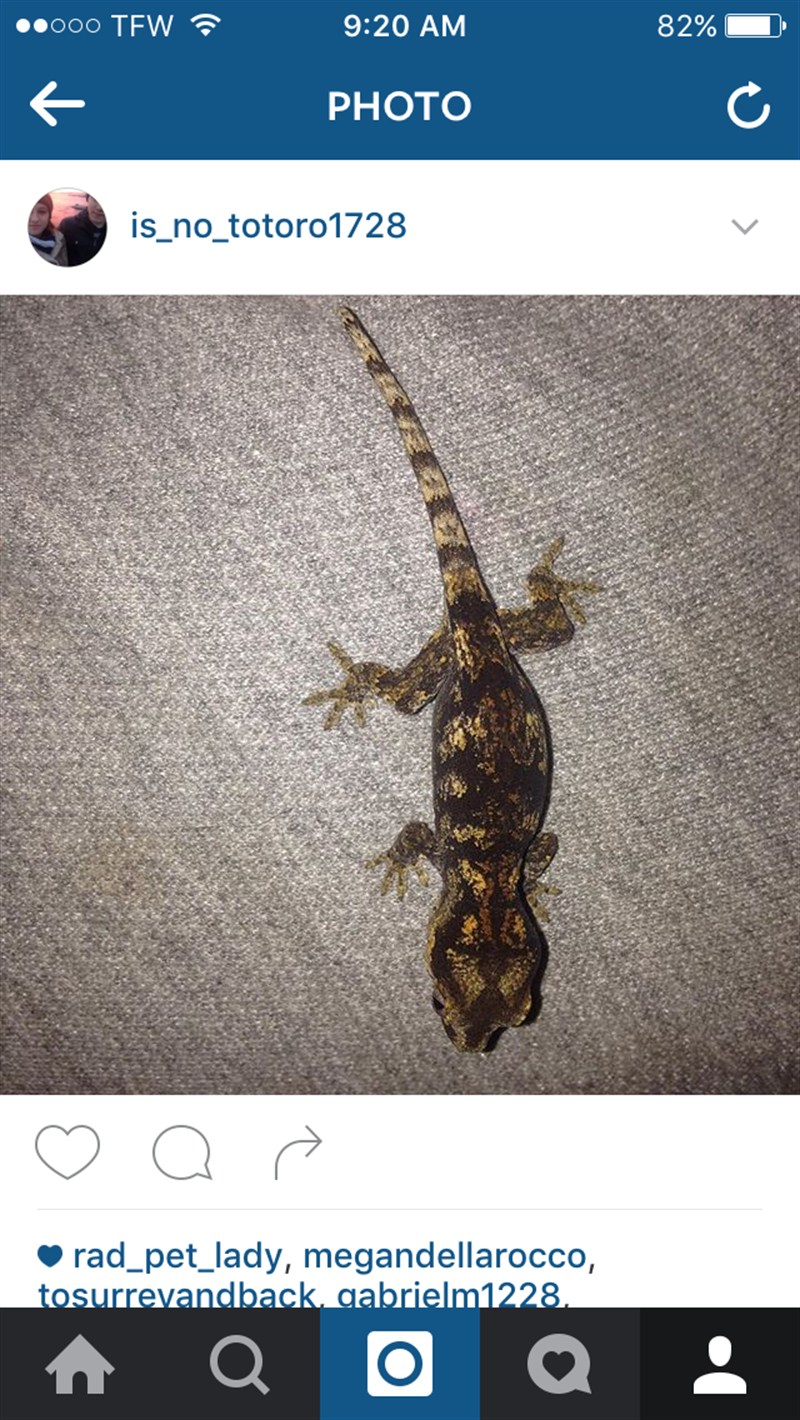This screenshot has height=1420, width=800.
Task: Open the gecko photo
Action: (x=400, y=694)
